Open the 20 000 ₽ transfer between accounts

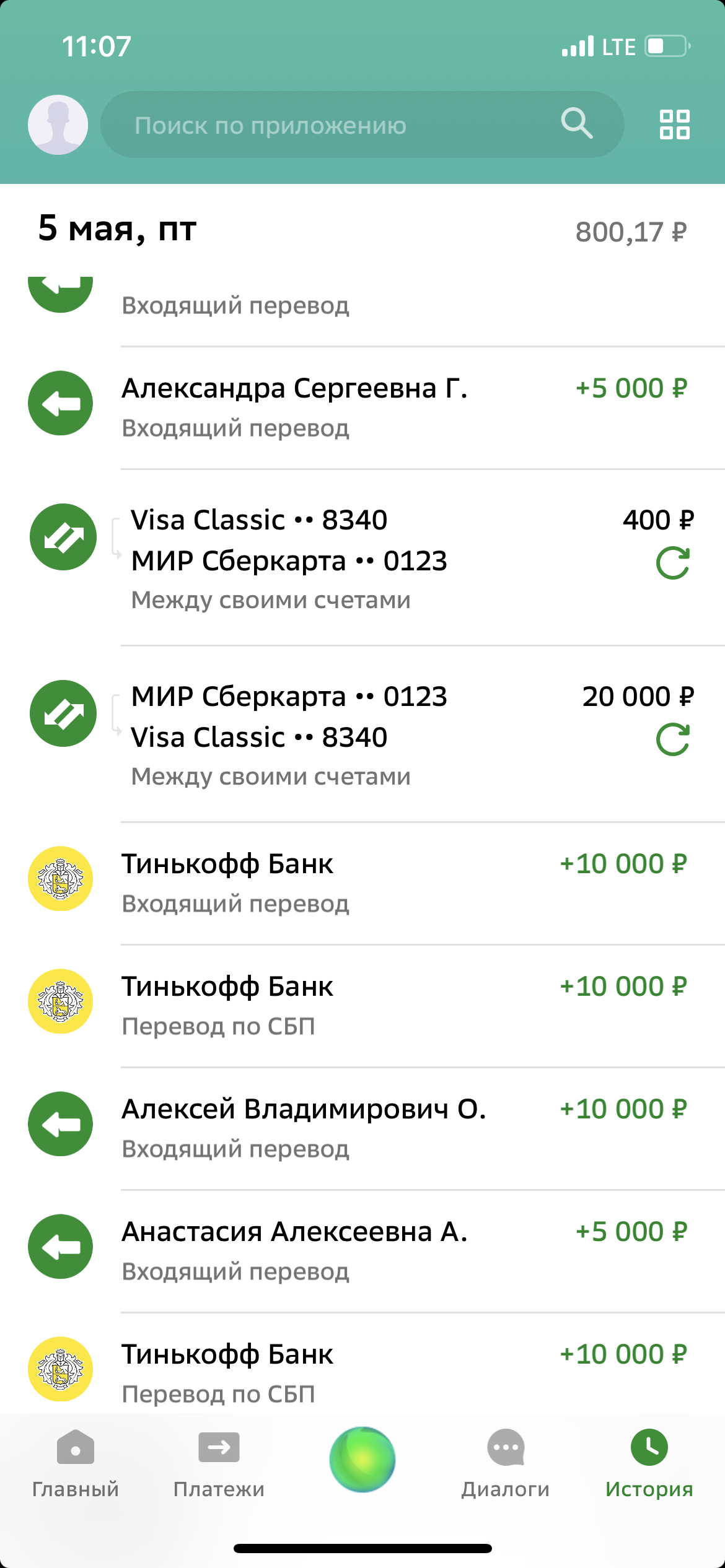click(362, 734)
